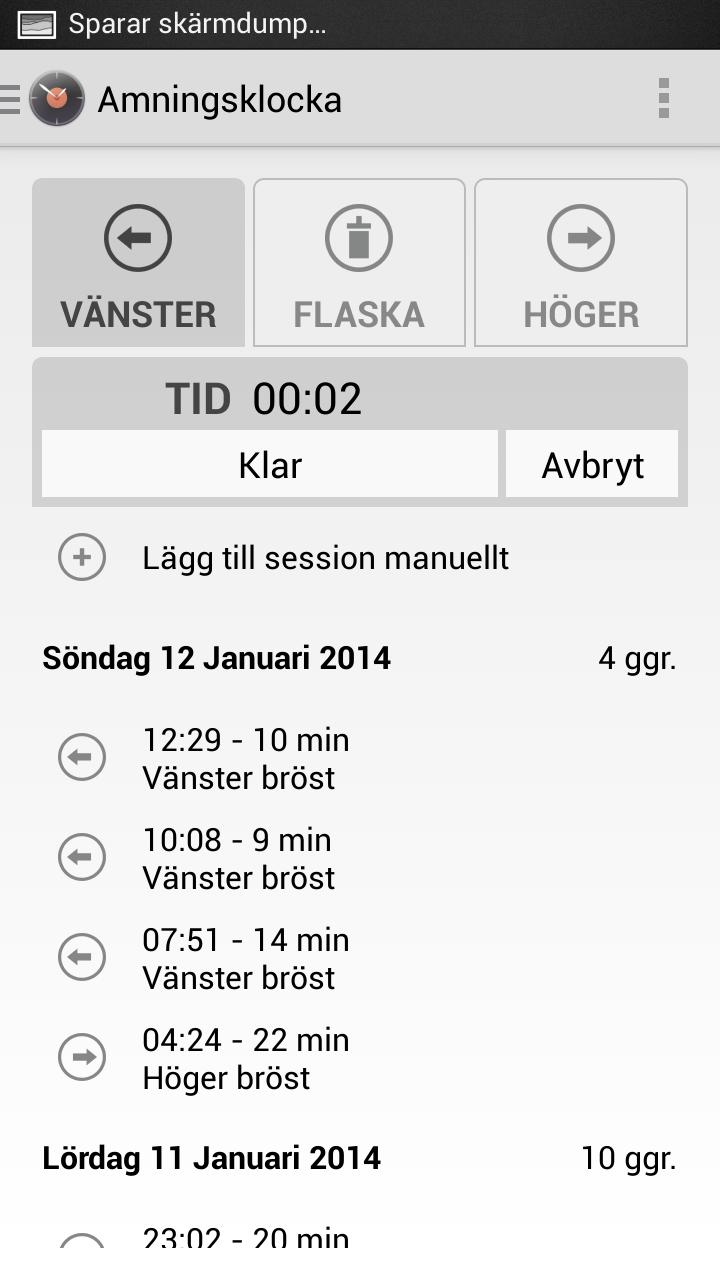
Task: Click the Amningsklocka clock app icon
Action: (56, 98)
